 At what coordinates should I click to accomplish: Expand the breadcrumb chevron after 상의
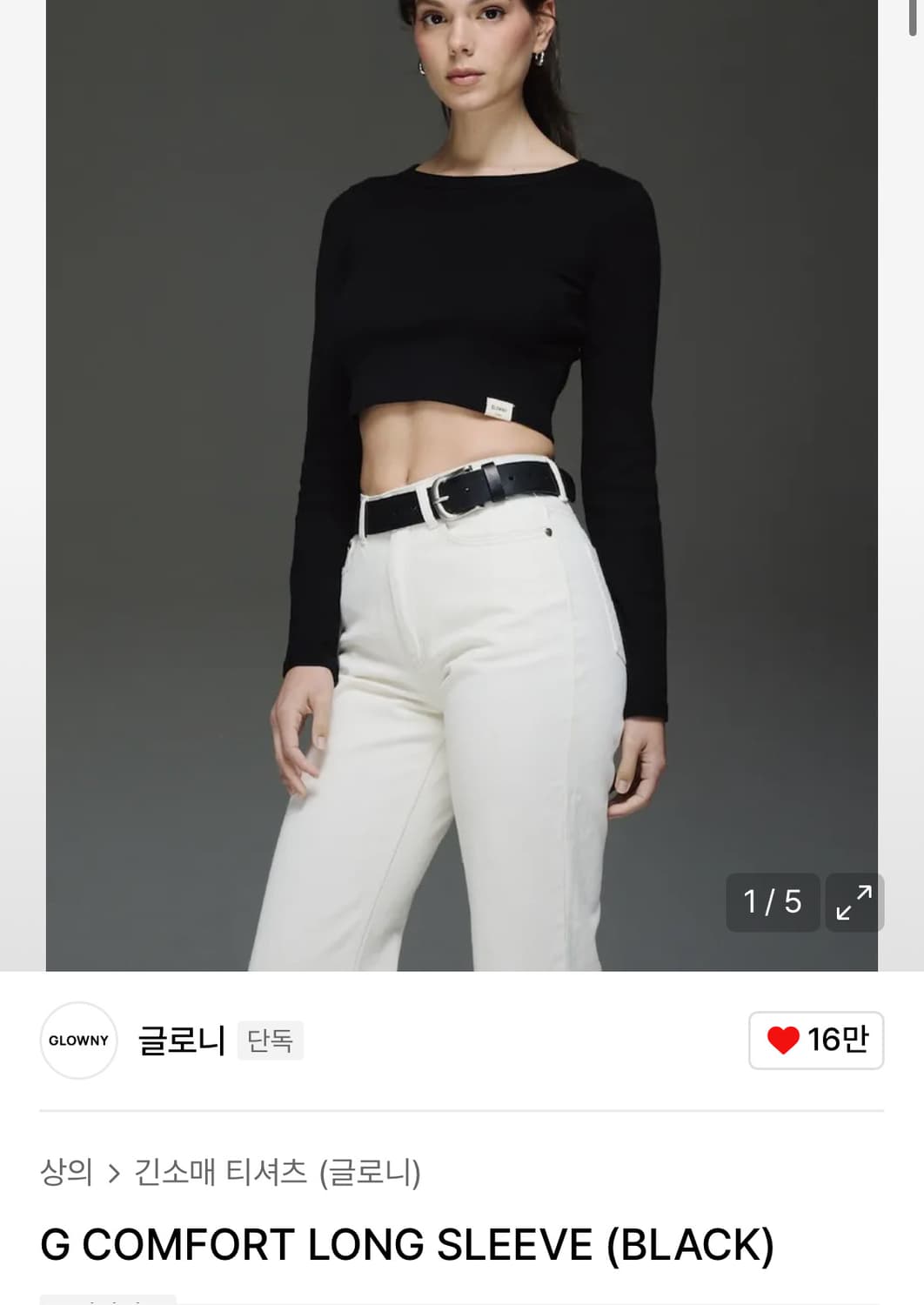pos(112,1171)
